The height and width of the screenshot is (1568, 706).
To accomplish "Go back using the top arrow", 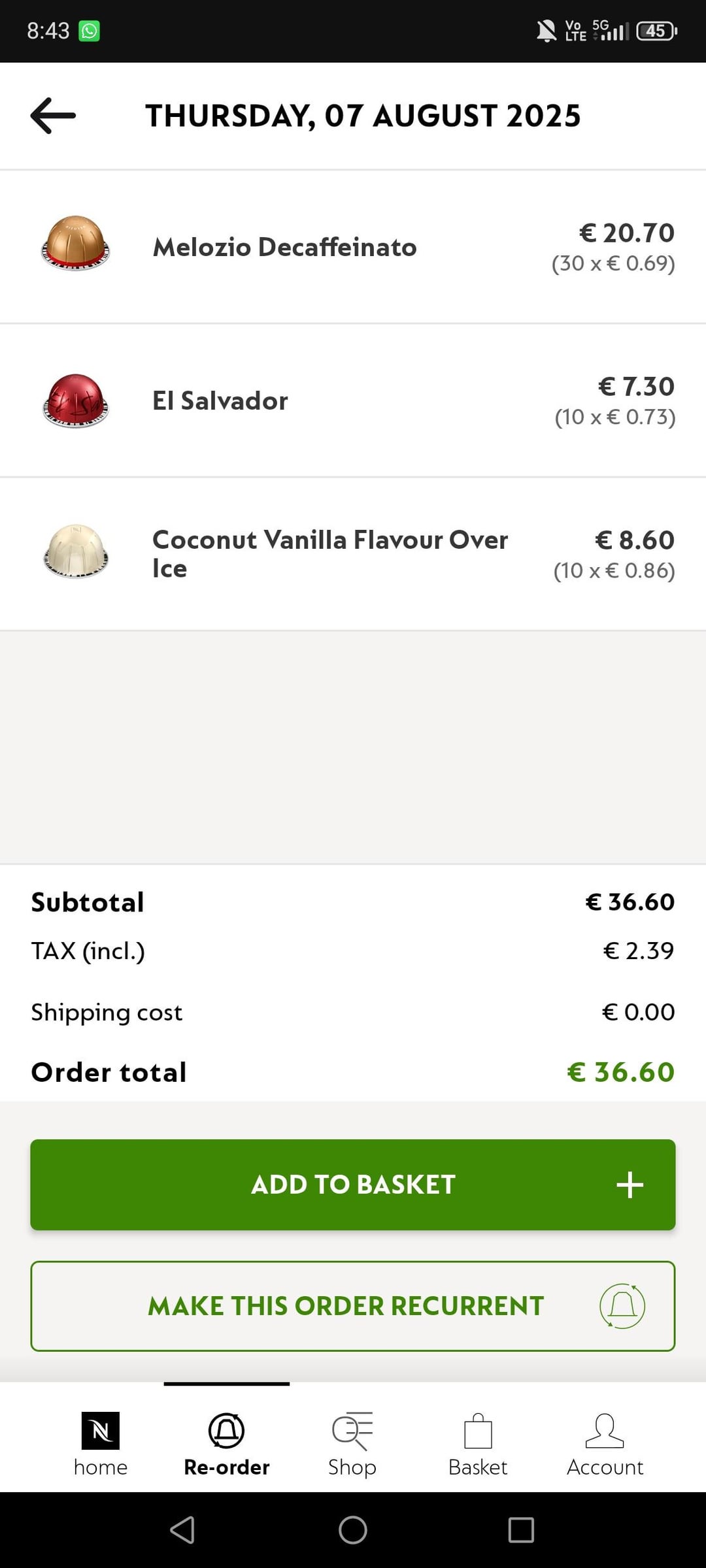I will [x=53, y=116].
